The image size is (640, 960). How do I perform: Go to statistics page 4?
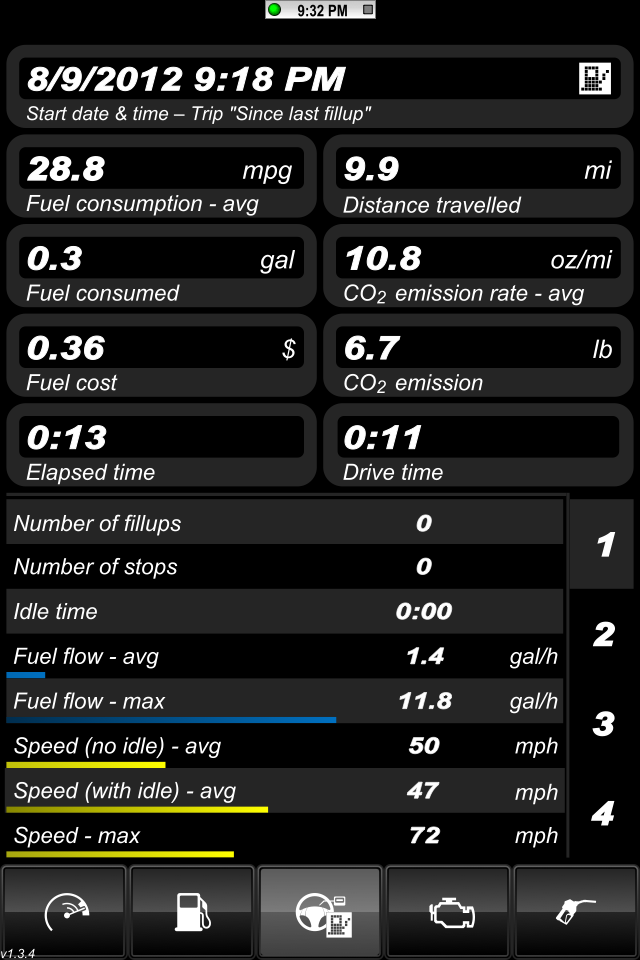pyautogui.click(x=604, y=813)
